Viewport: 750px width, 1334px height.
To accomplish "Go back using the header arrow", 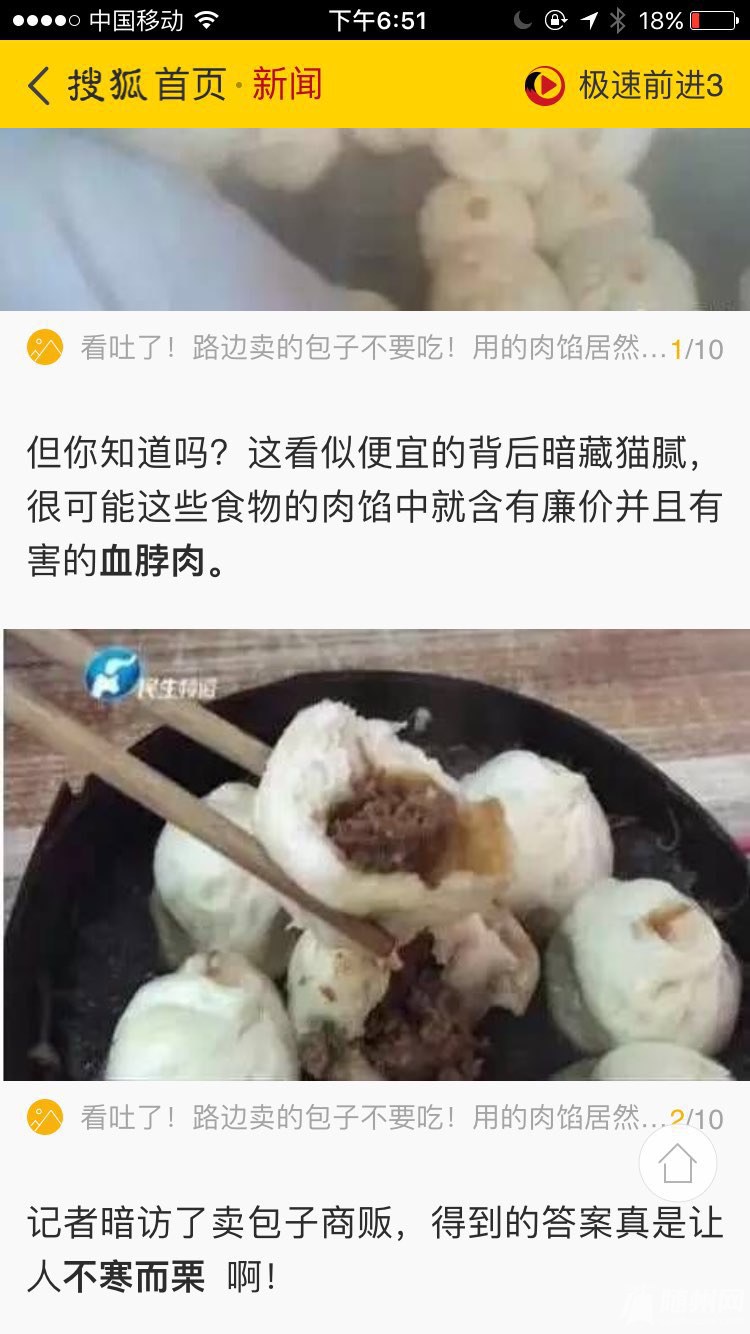I will pos(38,86).
